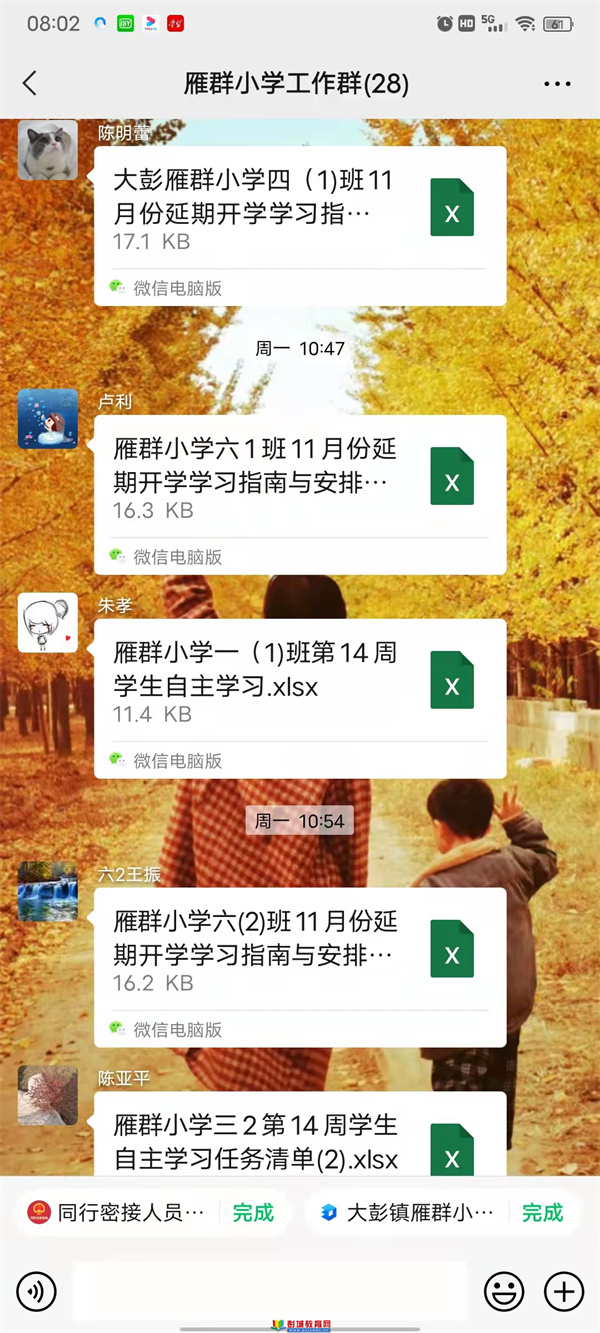Open the emoji picker
The width and height of the screenshot is (600, 1333).
pos(504,1292)
